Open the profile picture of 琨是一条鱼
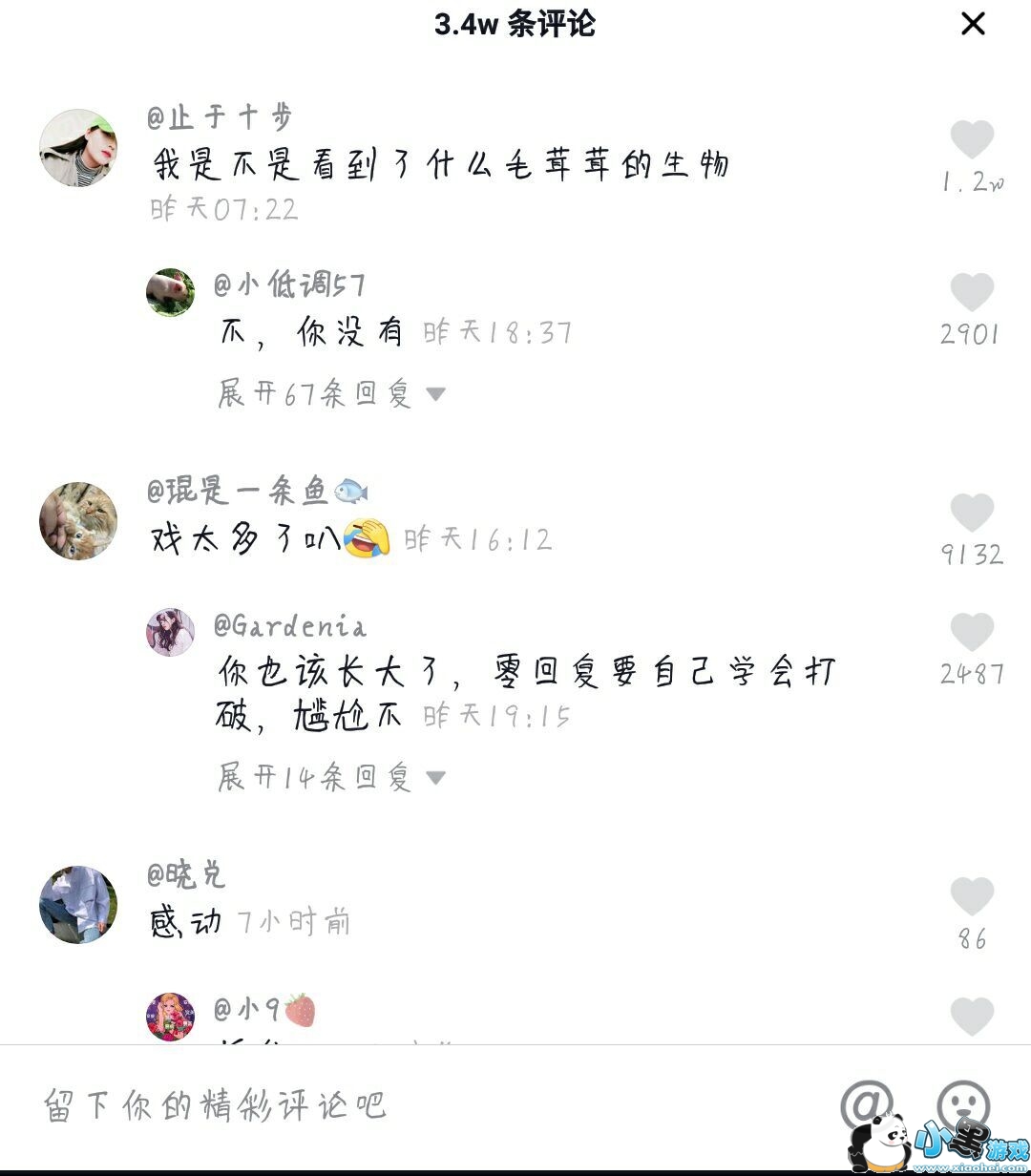The height and width of the screenshot is (1176, 1031). click(78, 521)
